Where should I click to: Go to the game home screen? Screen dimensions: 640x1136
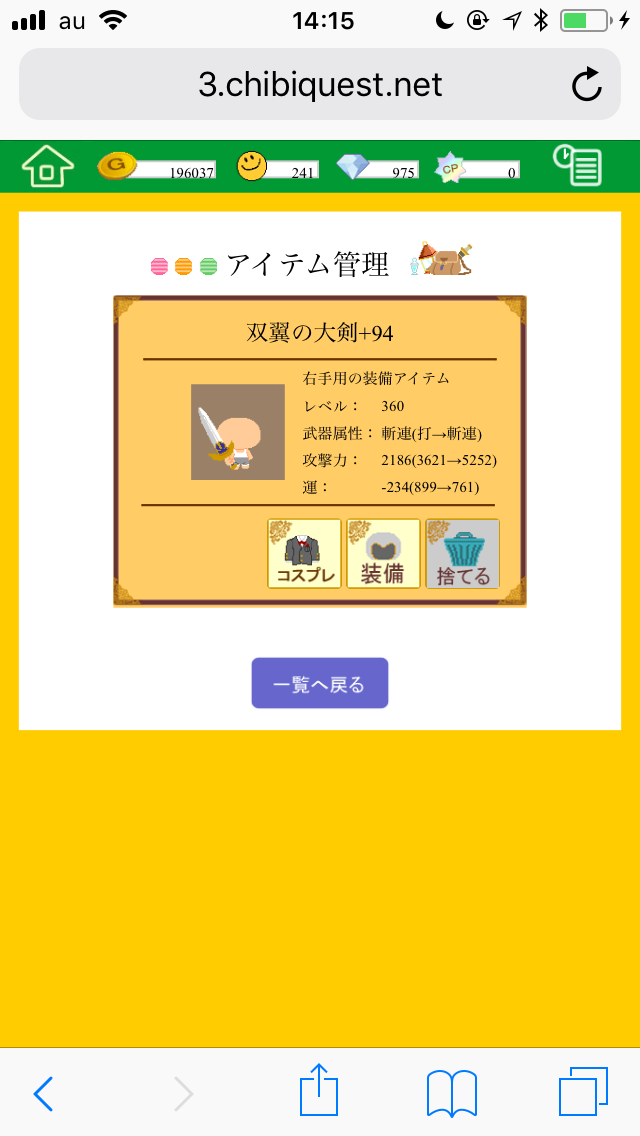[x=48, y=166]
